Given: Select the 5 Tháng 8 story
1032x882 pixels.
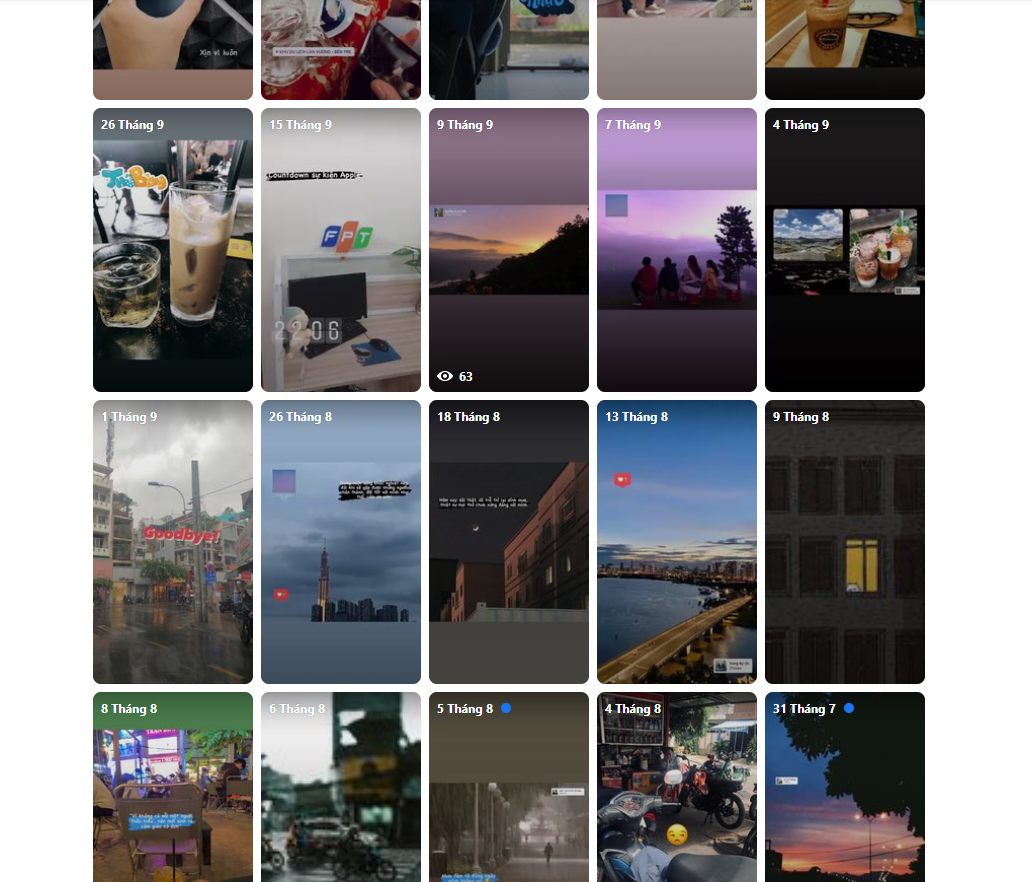Looking at the screenshot, I should (509, 790).
